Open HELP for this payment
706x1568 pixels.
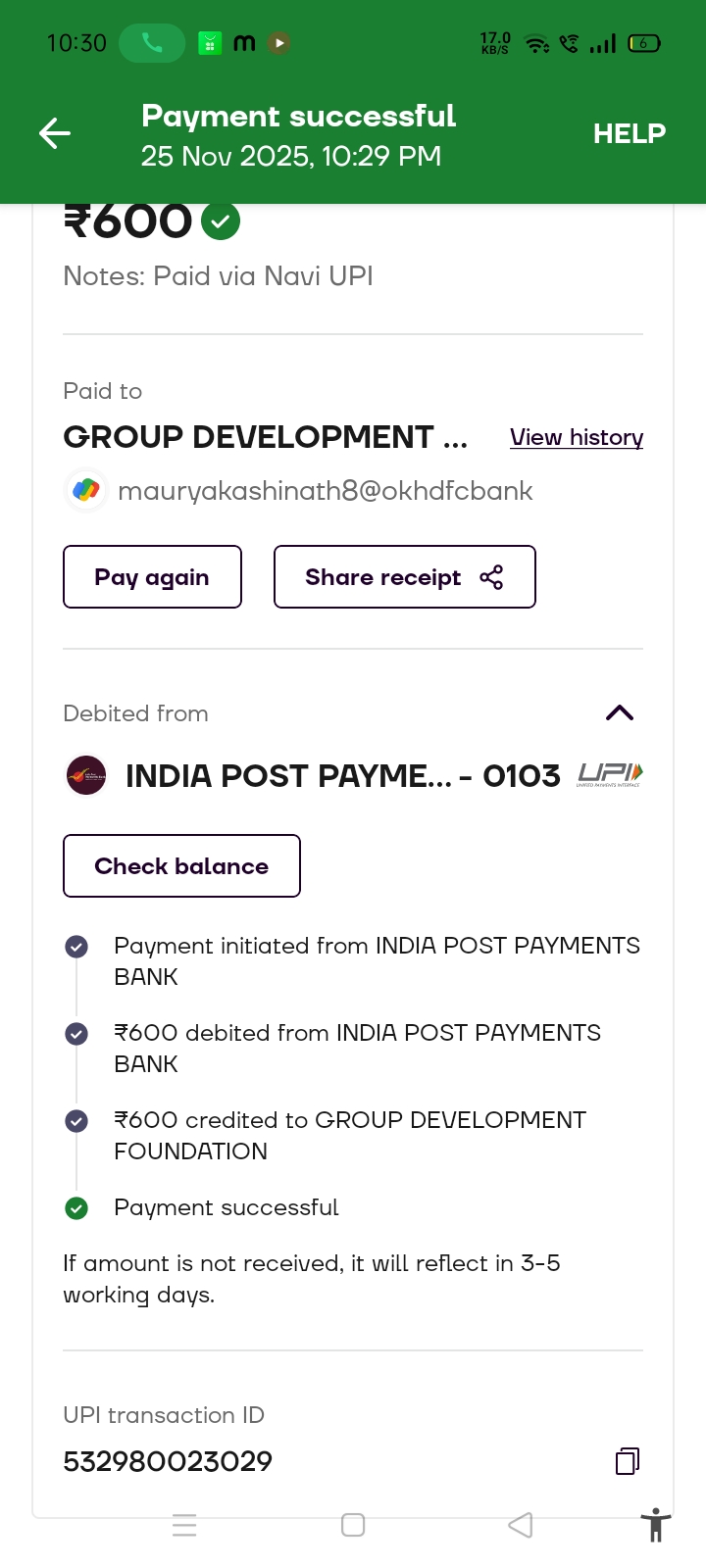click(629, 133)
